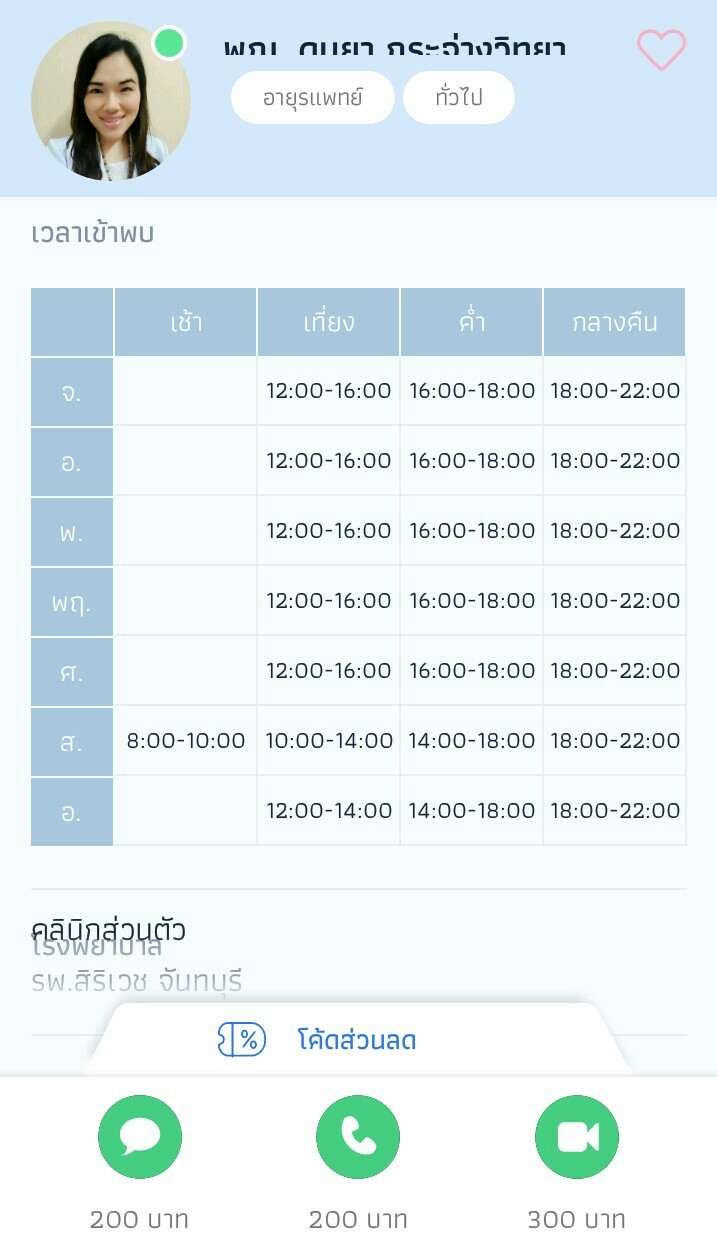The width and height of the screenshot is (717, 1247).
Task: Add the doctor to favorites with heart icon
Action: point(661,50)
